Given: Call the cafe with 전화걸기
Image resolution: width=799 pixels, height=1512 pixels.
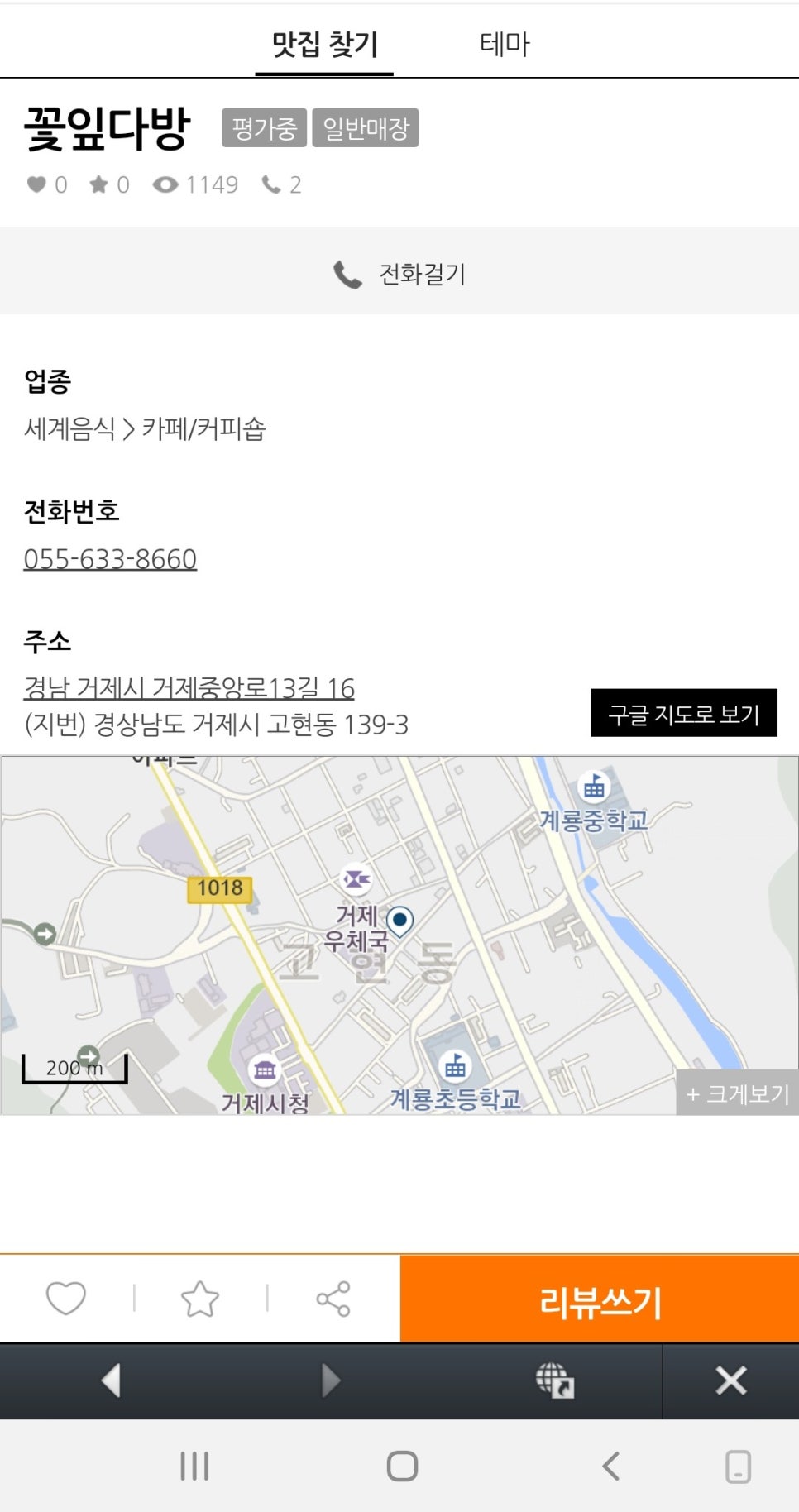Looking at the screenshot, I should pos(399,274).
